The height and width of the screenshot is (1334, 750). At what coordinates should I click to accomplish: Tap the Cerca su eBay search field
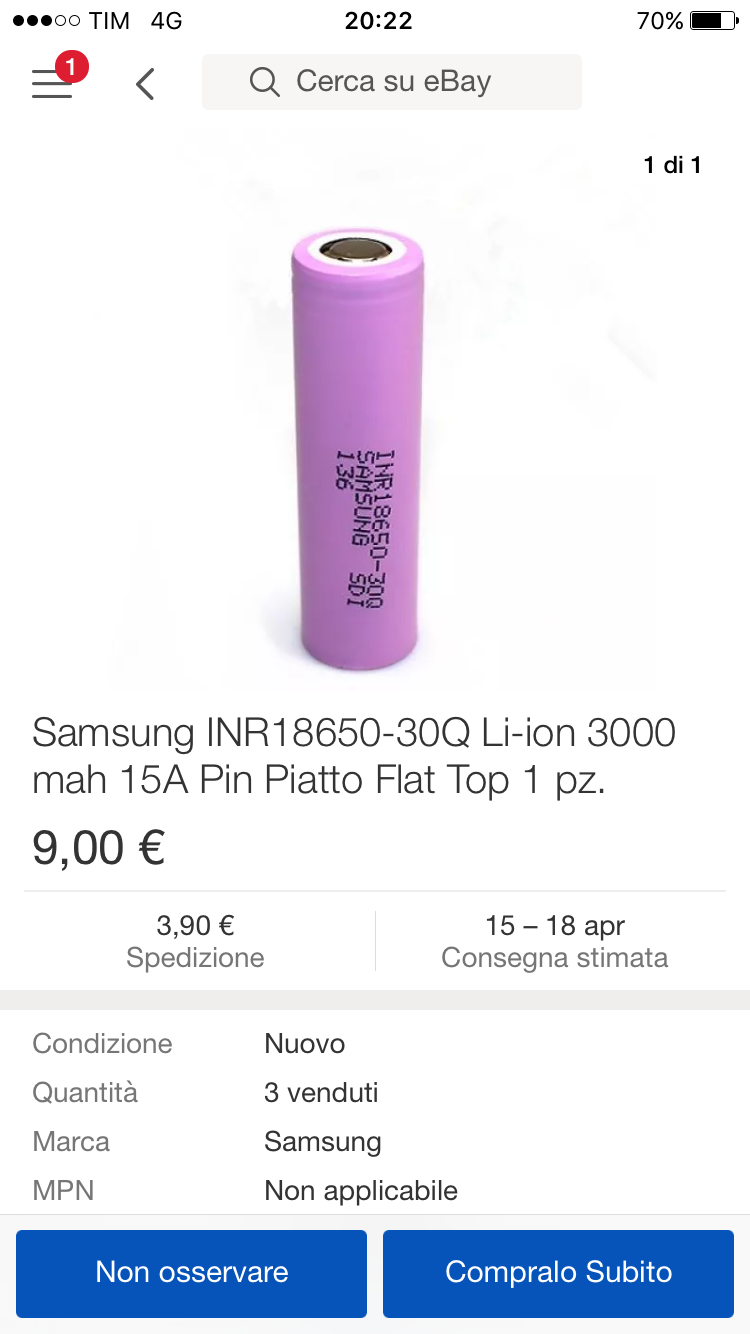[392, 82]
